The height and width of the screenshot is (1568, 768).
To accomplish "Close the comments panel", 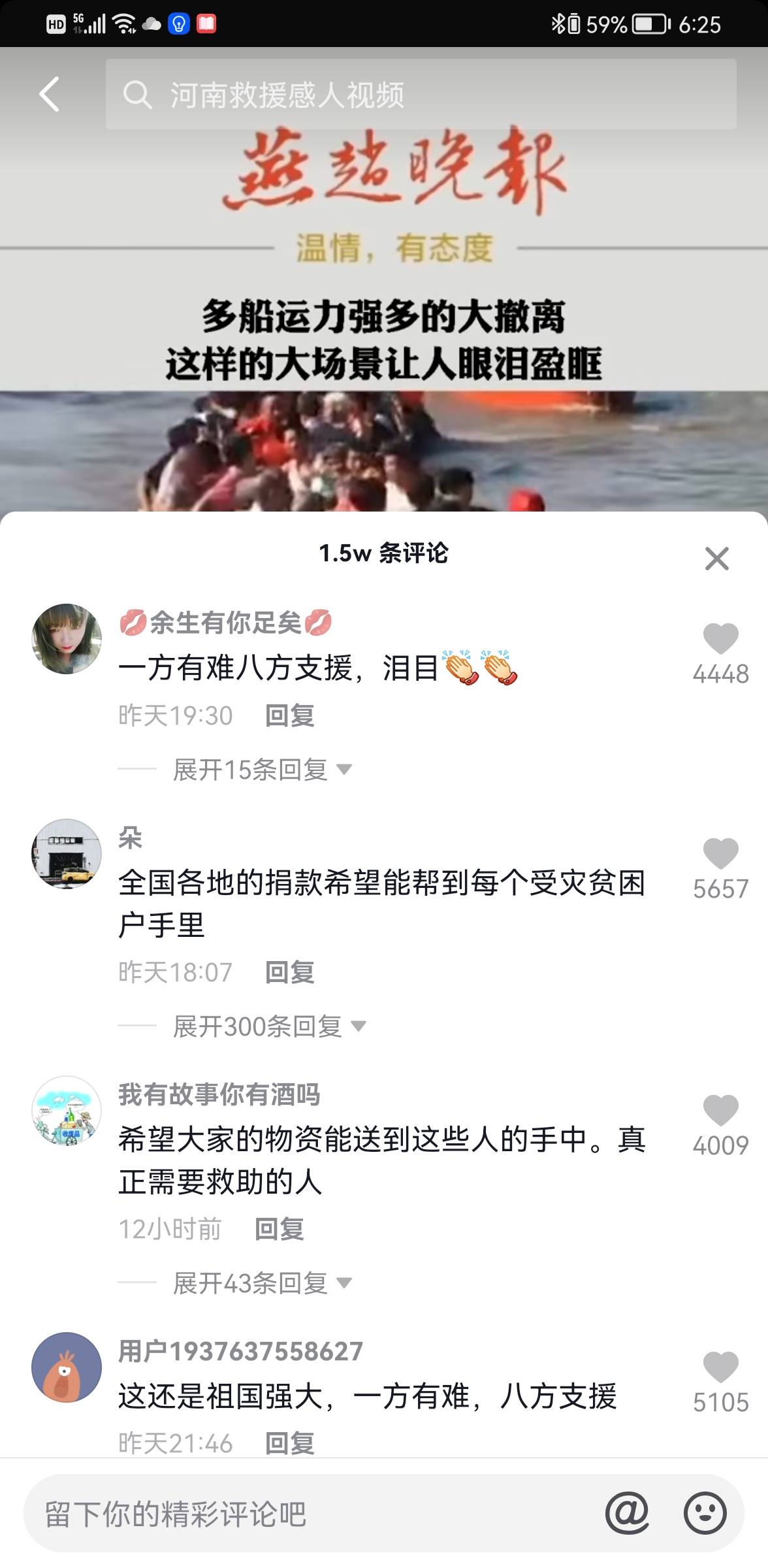I will point(716,559).
